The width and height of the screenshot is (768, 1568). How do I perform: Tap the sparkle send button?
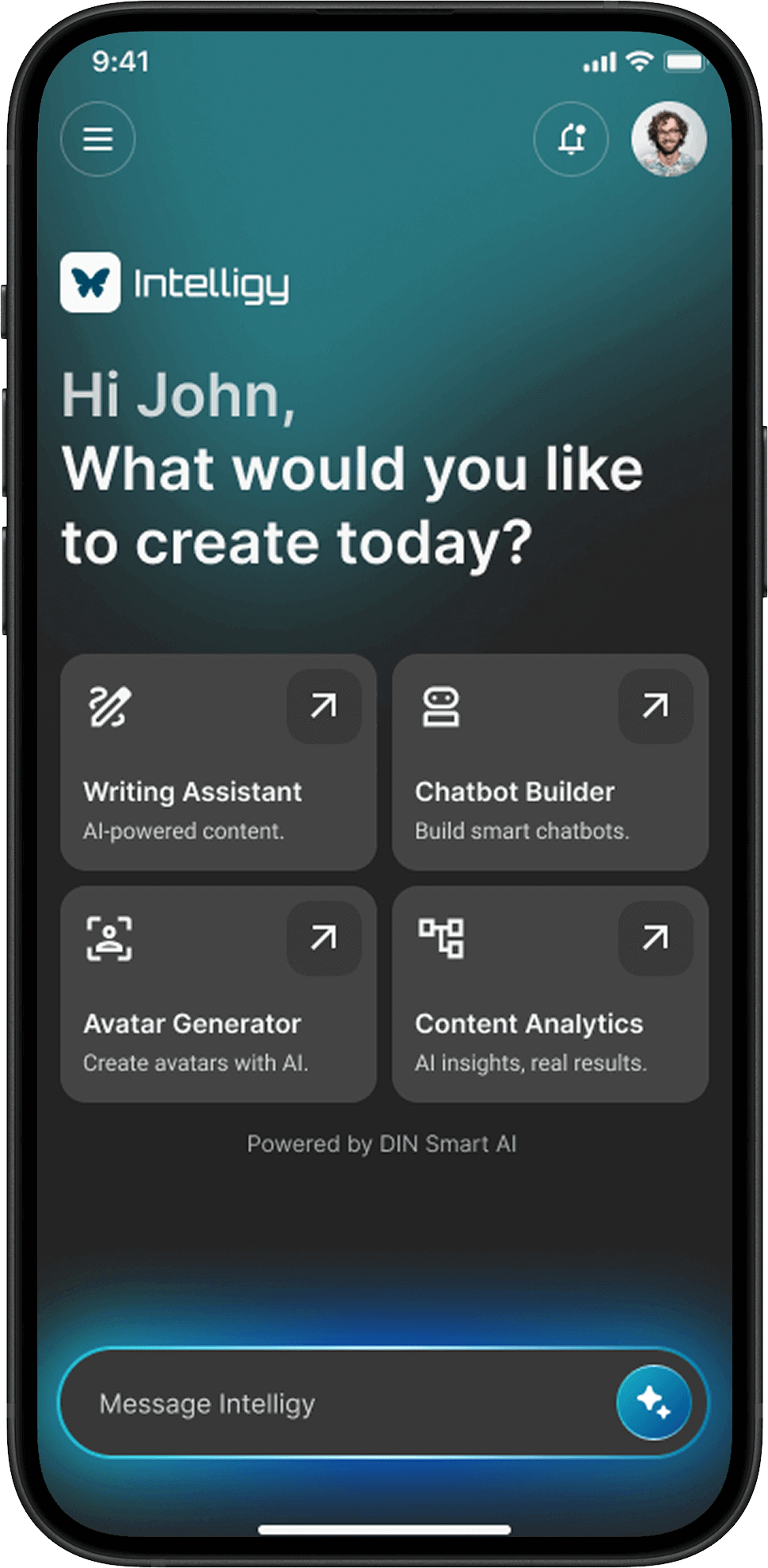654,1402
